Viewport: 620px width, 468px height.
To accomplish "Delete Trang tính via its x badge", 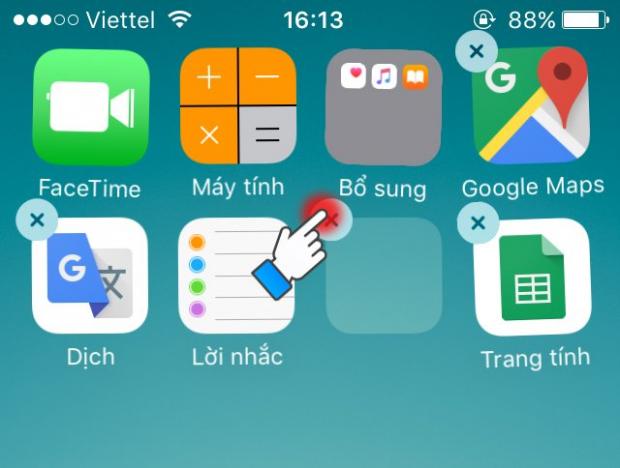I will pos(477,222).
